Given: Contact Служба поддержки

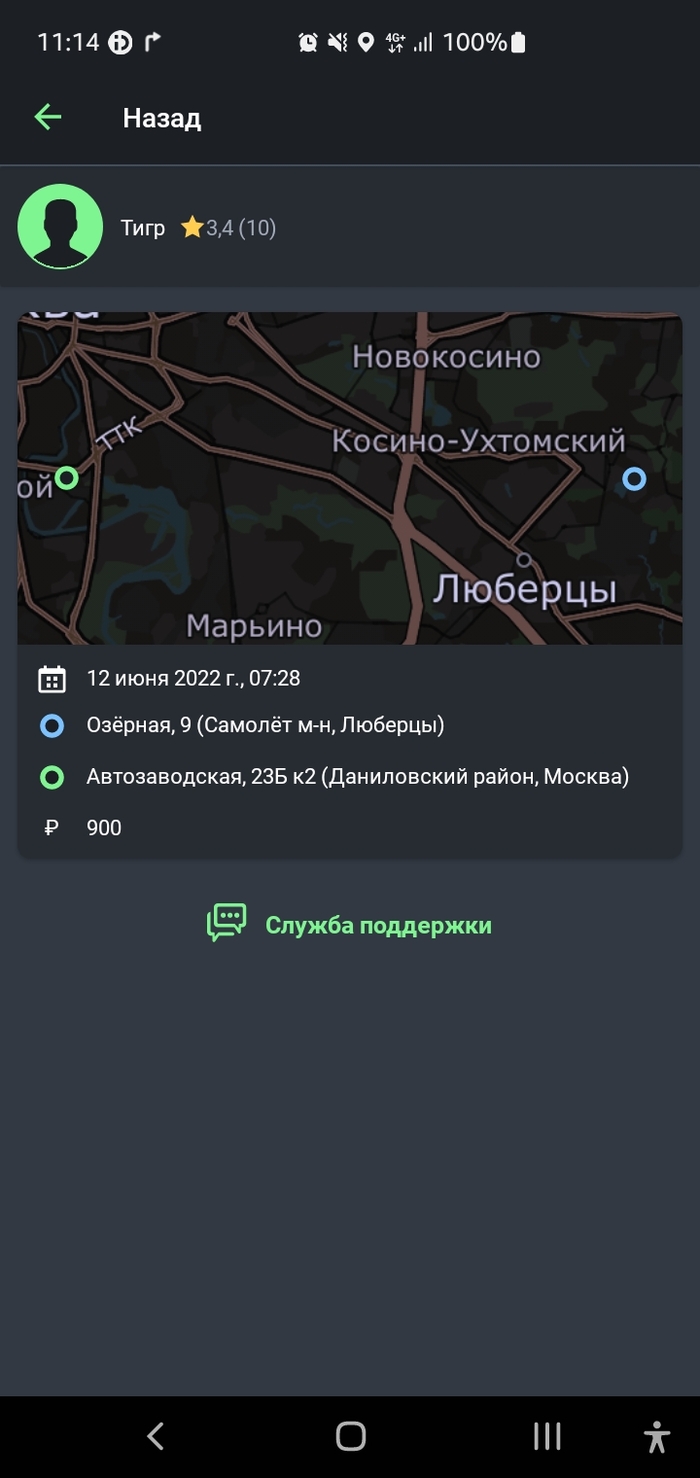Looking at the screenshot, I should [350, 924].
